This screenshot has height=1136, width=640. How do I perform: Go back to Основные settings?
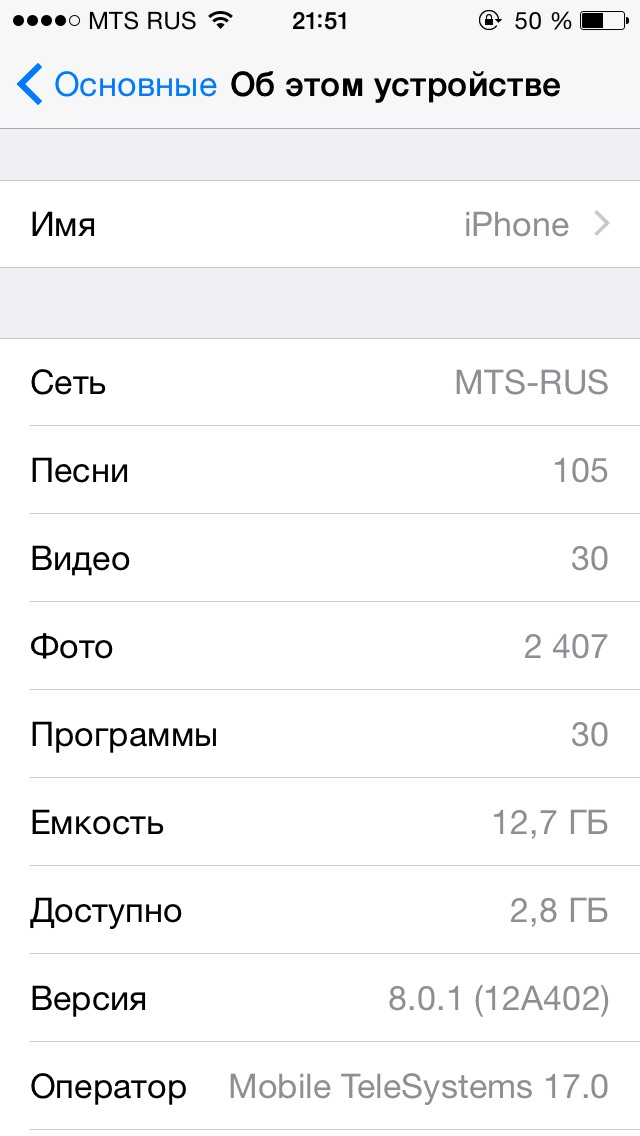[116, 85]
